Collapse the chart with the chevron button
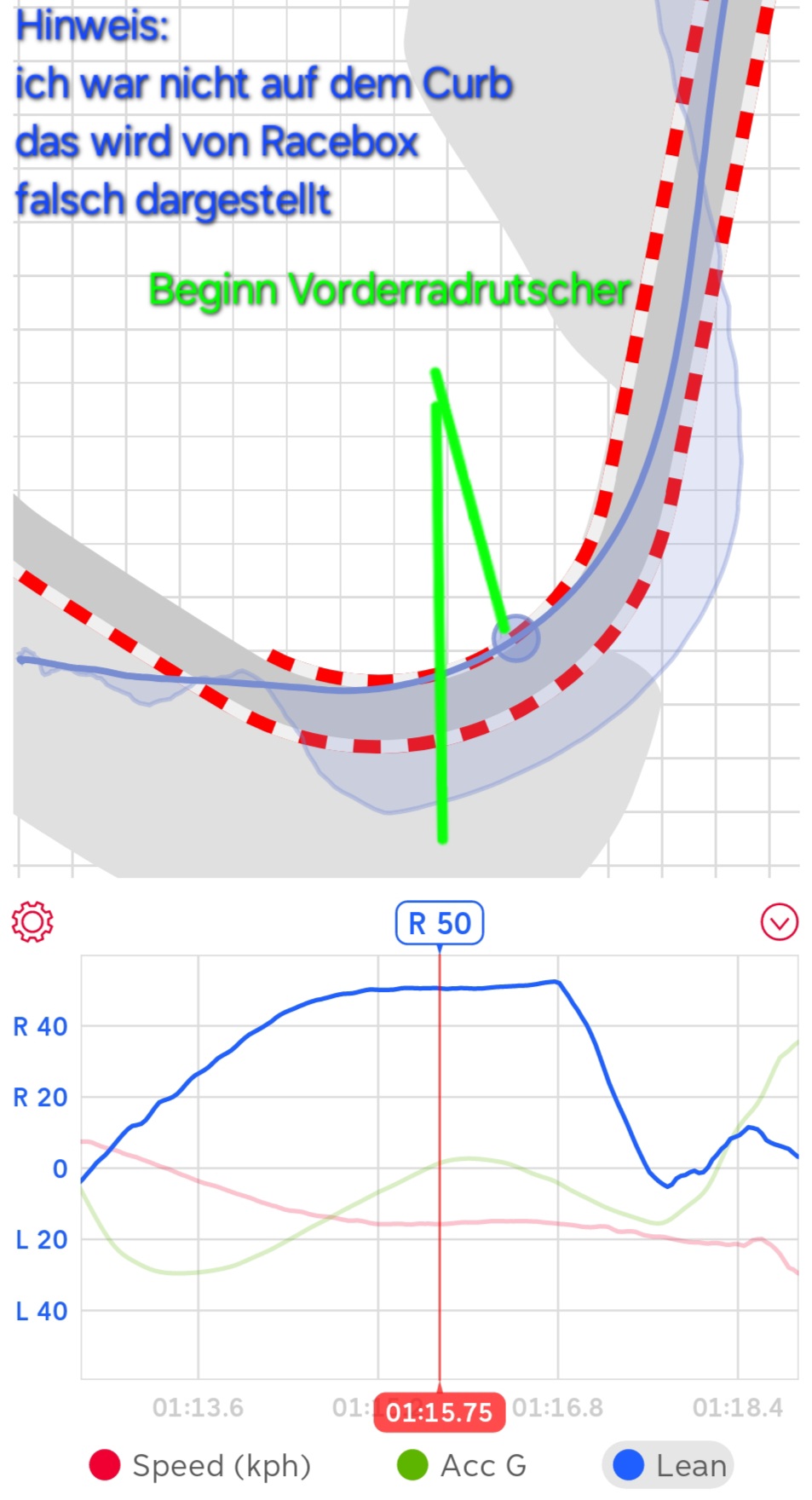The image size is (812, 1500). [x=779, y=922]
